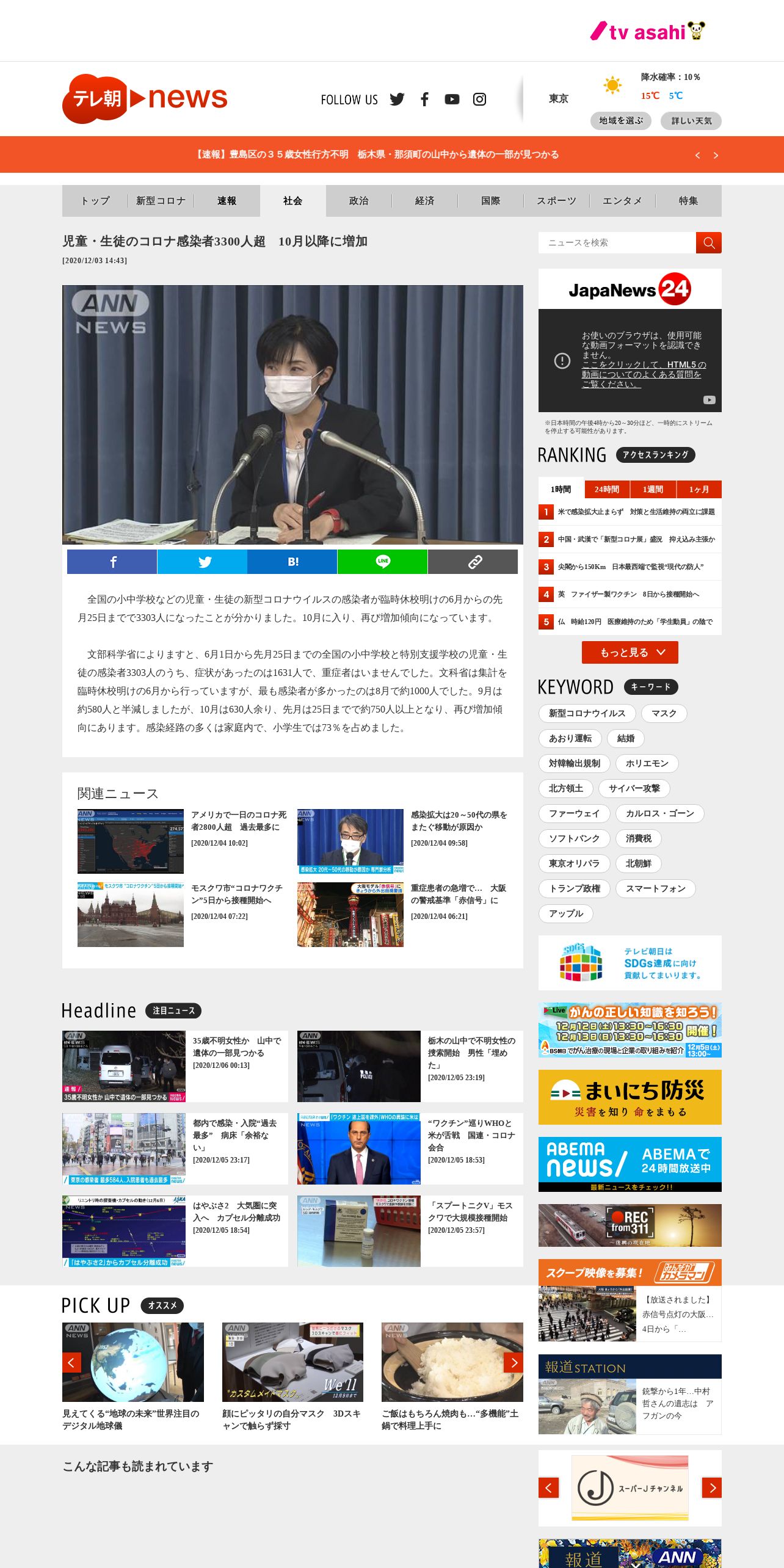Tap the orange search magnifier button

click(x=709, y=242)
